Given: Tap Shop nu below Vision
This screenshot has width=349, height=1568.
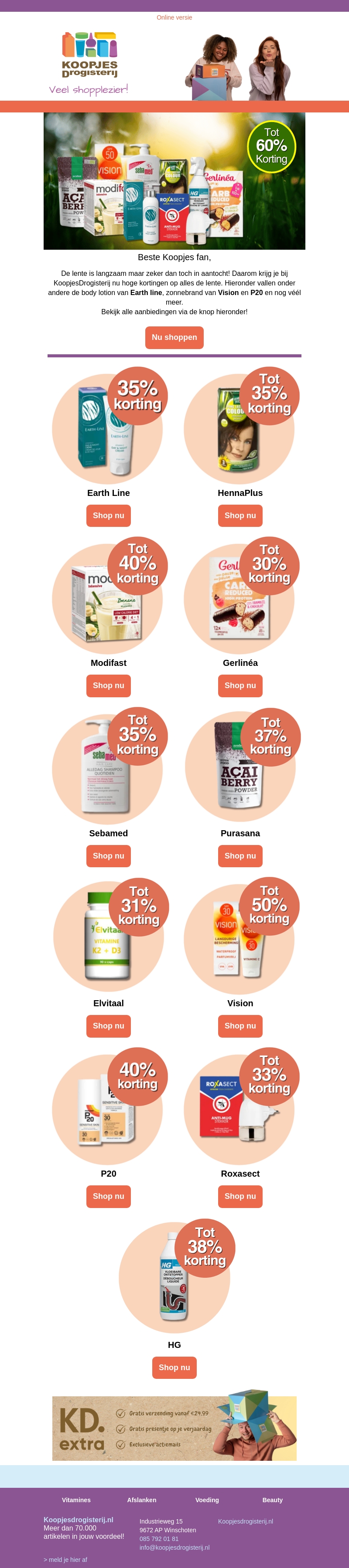Looking at the screenshot, I should pyautogui.click(x=240, y=1026).
